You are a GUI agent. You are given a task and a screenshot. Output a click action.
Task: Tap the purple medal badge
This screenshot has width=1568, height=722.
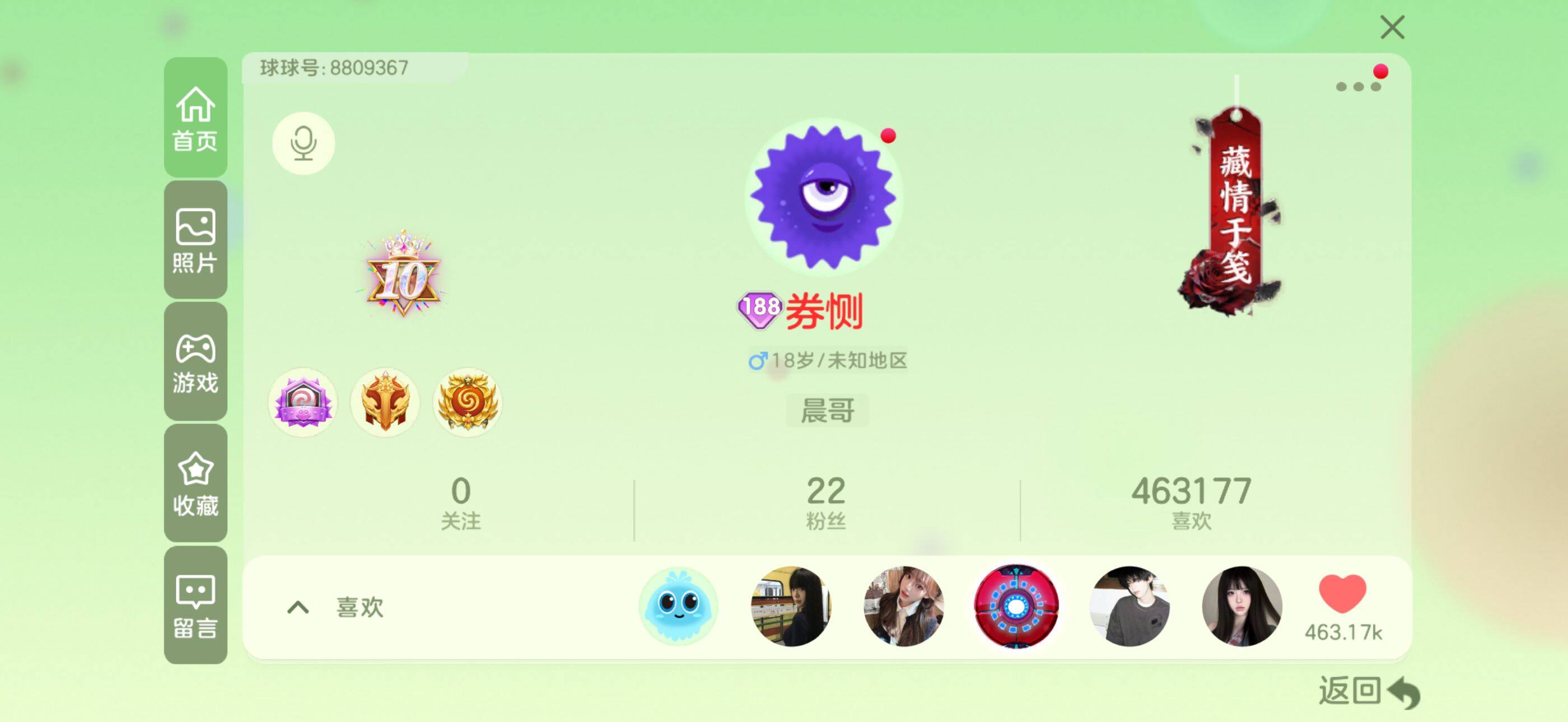coord(302,402)
